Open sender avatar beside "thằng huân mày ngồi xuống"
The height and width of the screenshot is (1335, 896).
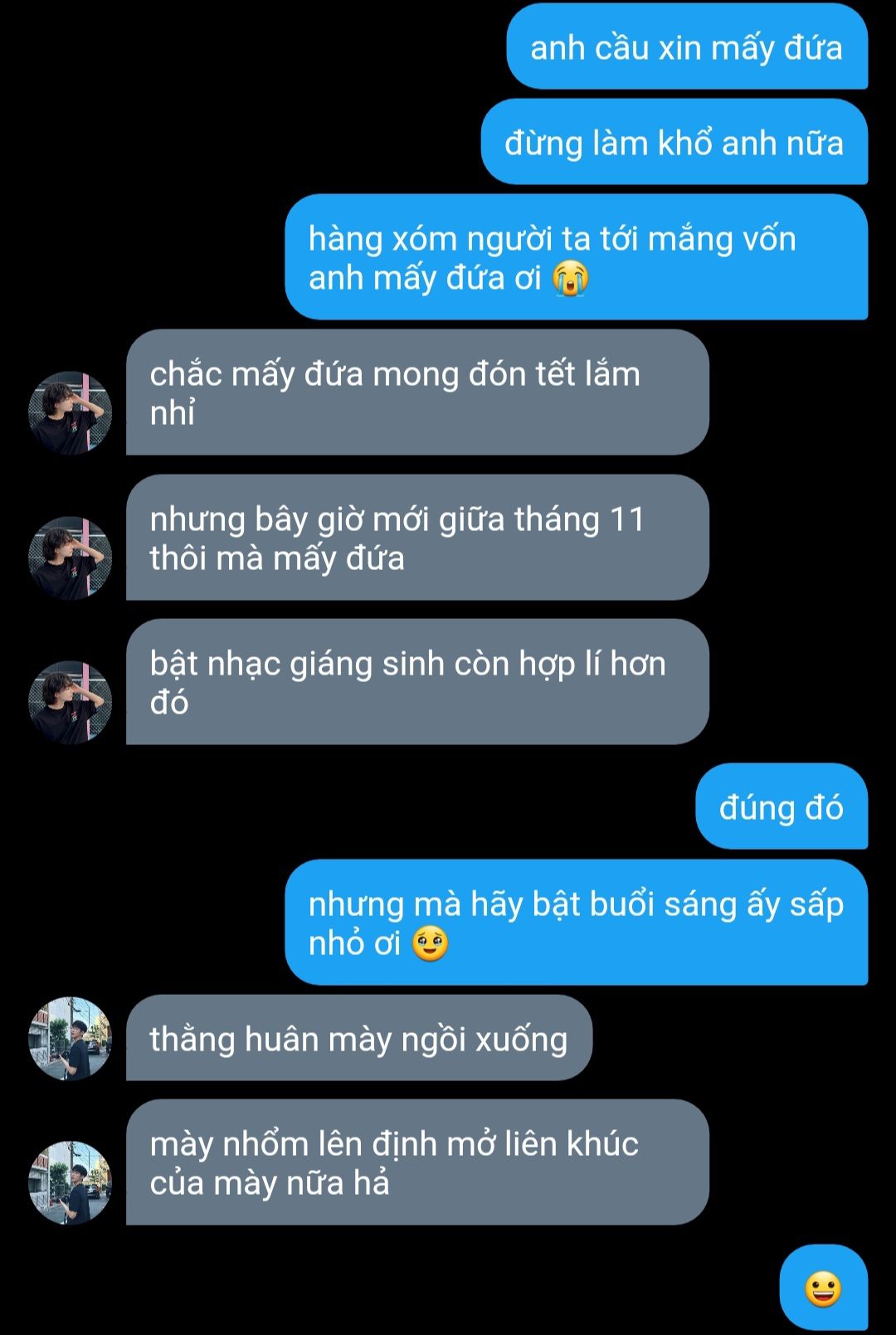pos(70,1038)
